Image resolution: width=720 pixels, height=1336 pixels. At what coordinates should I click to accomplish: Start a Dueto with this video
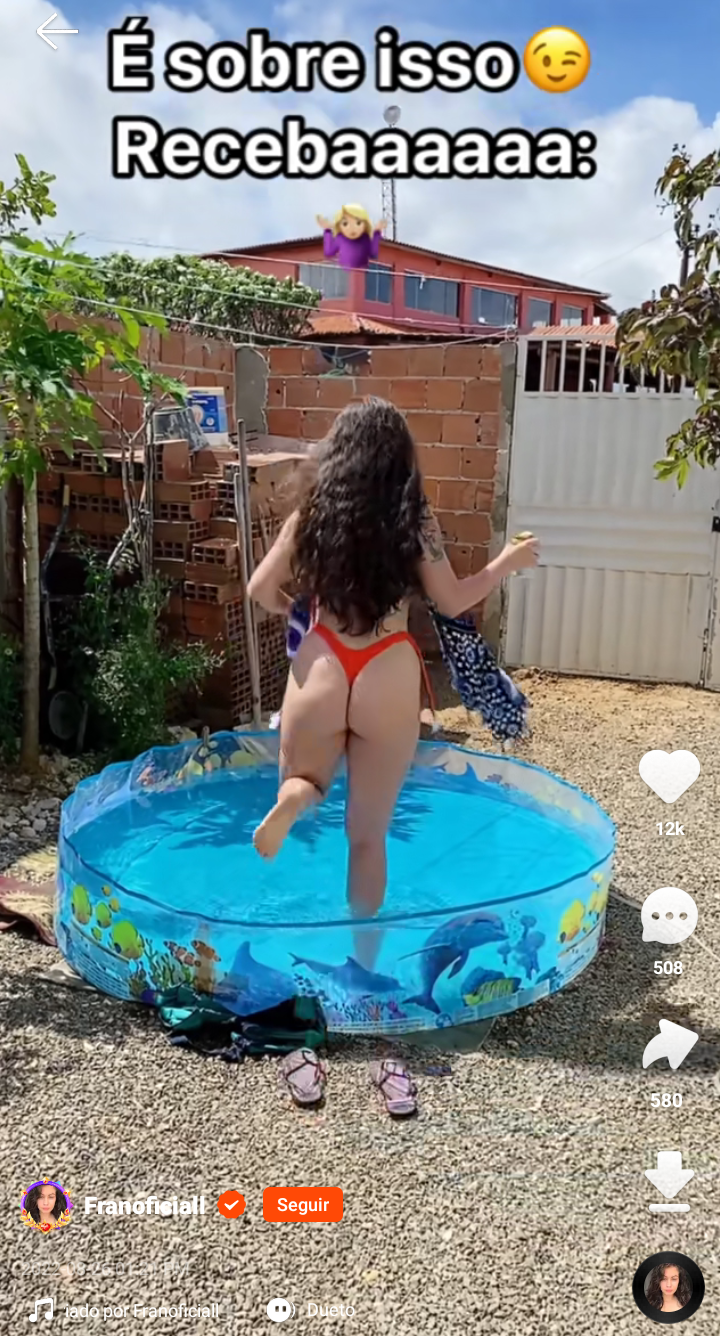pos(312,1310)
